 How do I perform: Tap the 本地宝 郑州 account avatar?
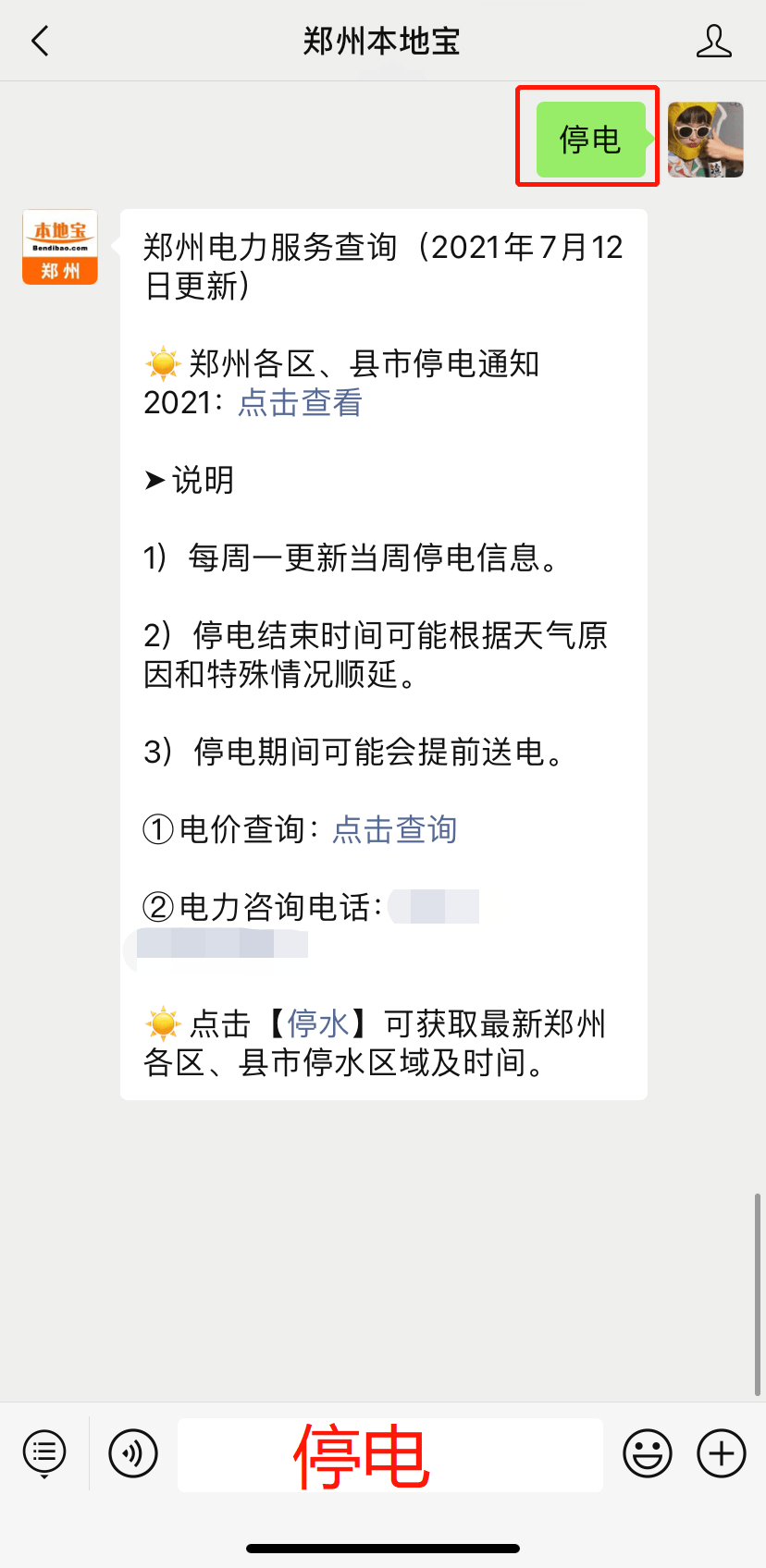pyautogui.click(x=60, y=248)
